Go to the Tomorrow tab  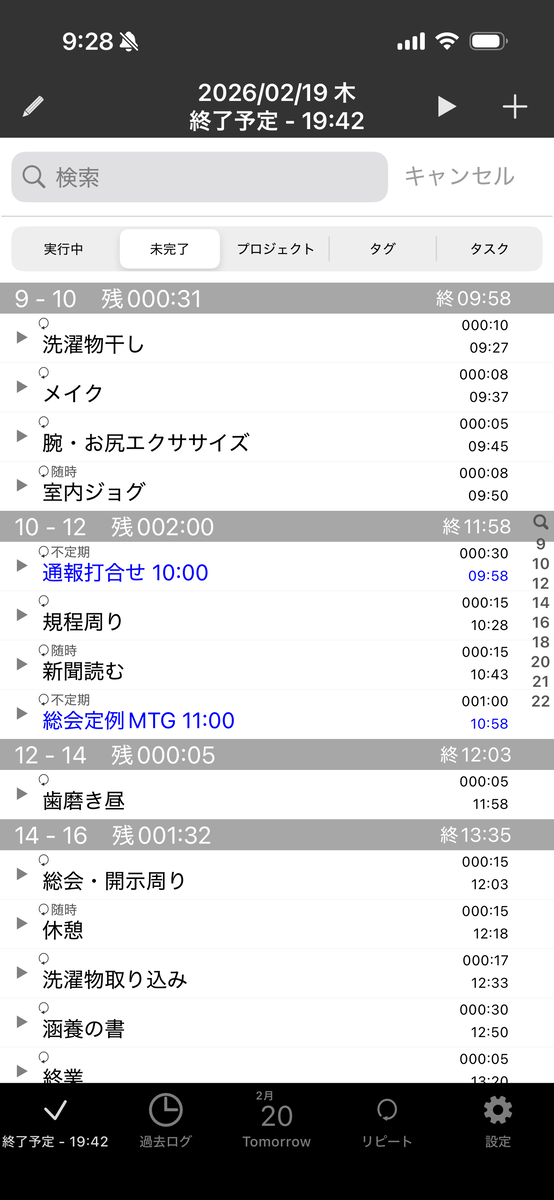(277, 1120)
